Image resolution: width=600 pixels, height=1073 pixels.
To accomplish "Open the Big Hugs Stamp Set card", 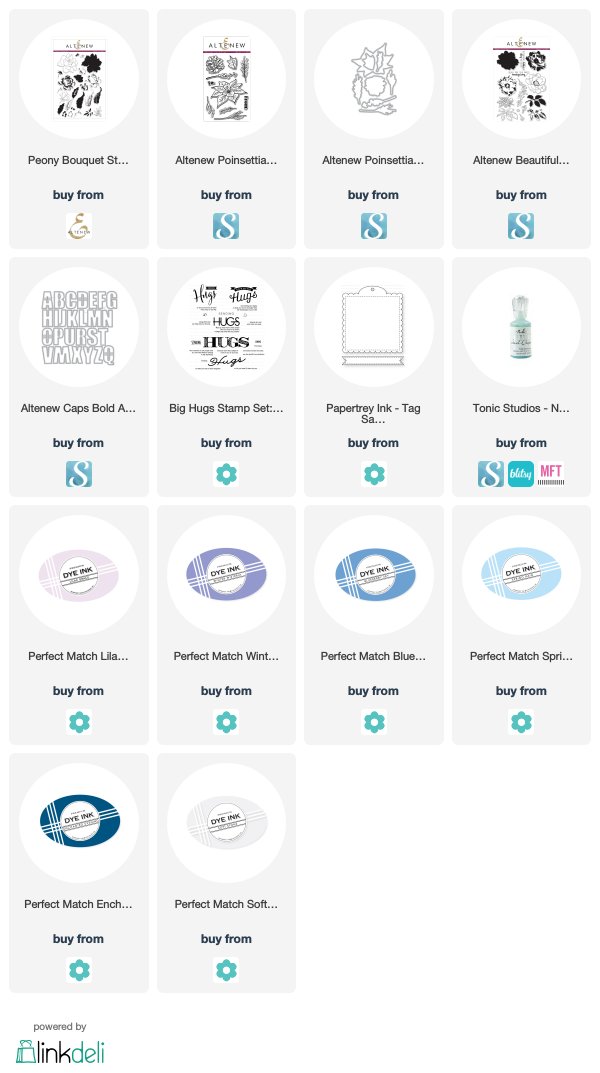I will click(226, 377).
